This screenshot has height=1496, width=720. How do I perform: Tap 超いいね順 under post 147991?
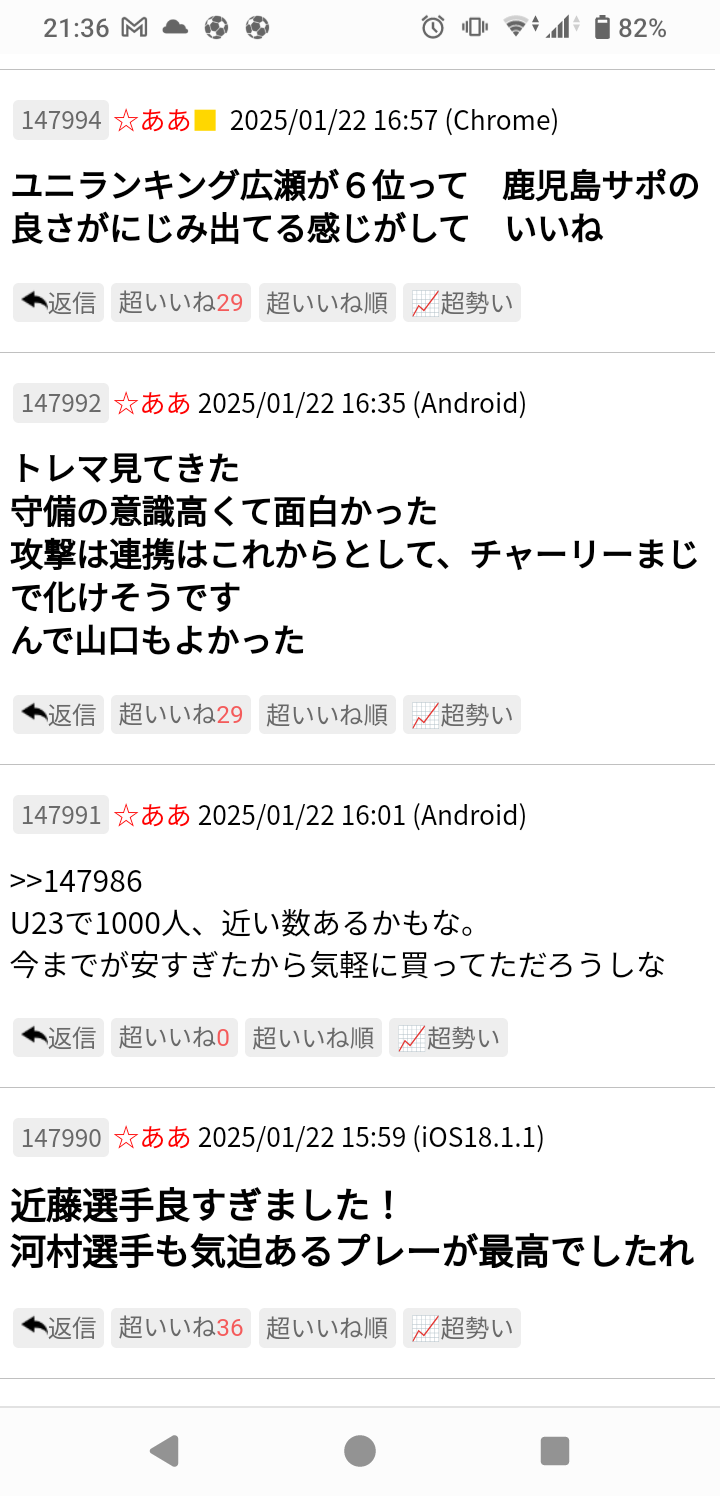[x=313, y=1038]
